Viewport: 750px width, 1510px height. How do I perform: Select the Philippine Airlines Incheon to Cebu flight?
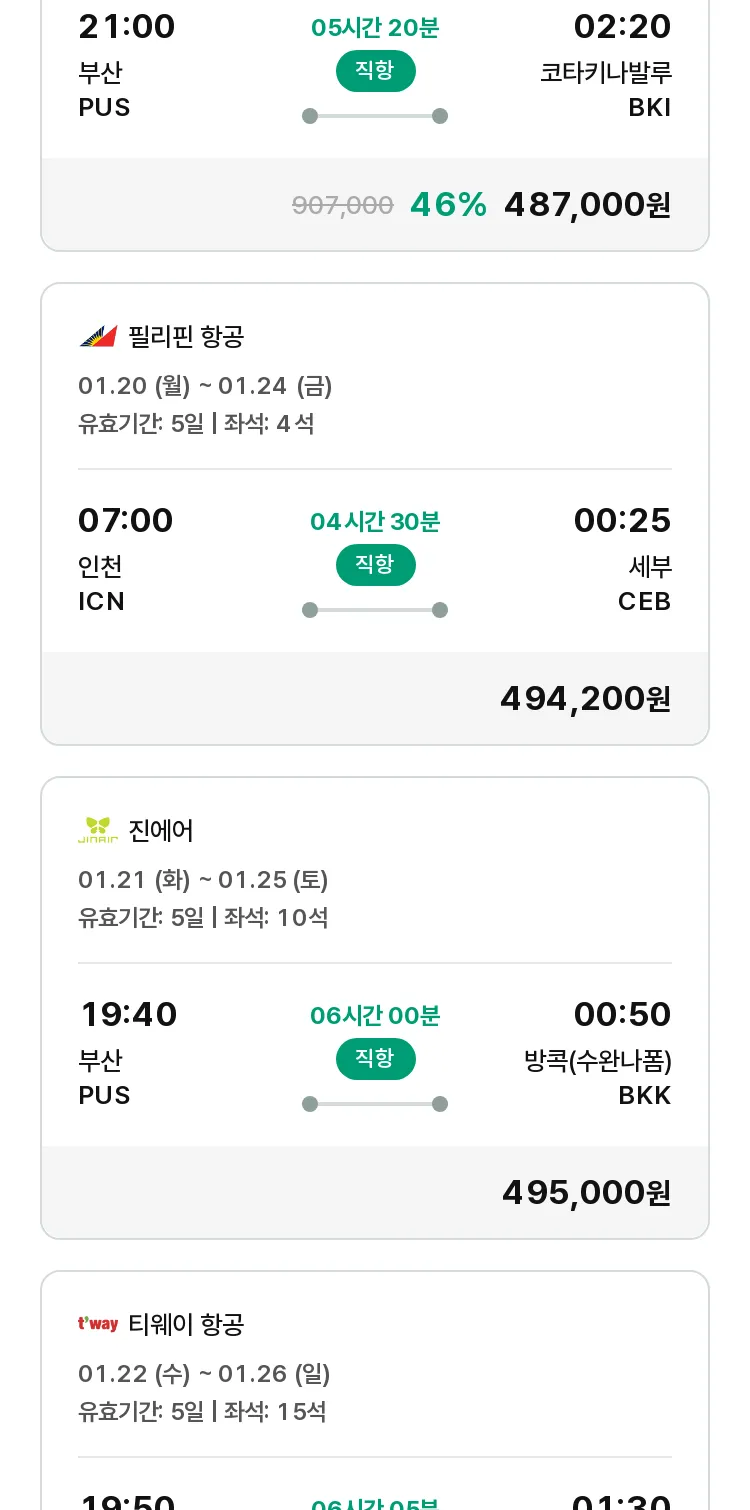click(375, 514)
